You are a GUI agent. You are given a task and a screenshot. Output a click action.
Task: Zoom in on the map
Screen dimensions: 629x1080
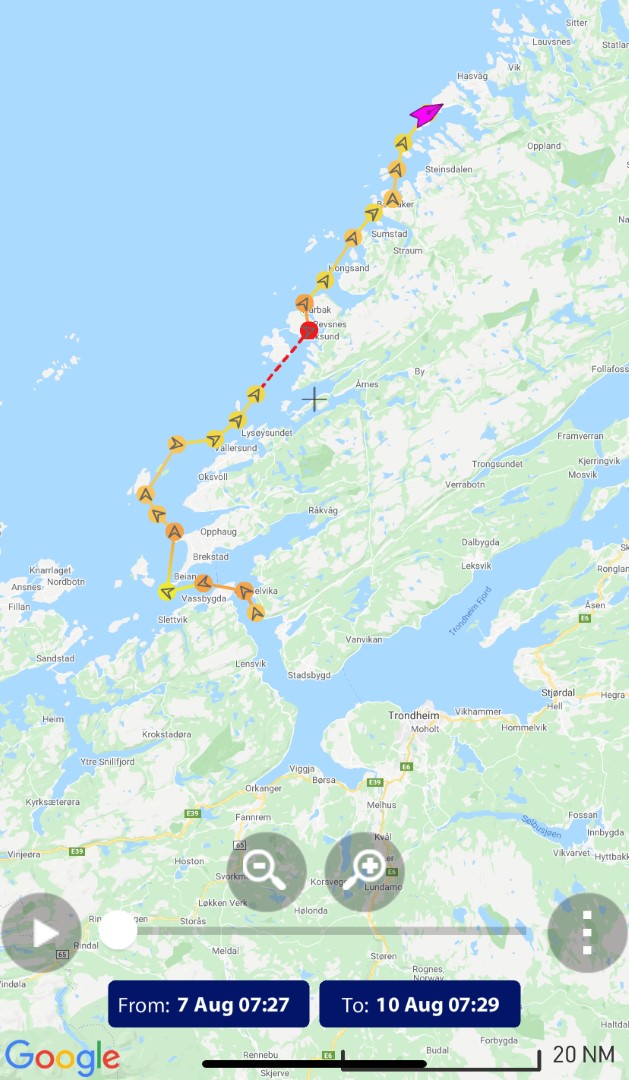pos(365,871)
